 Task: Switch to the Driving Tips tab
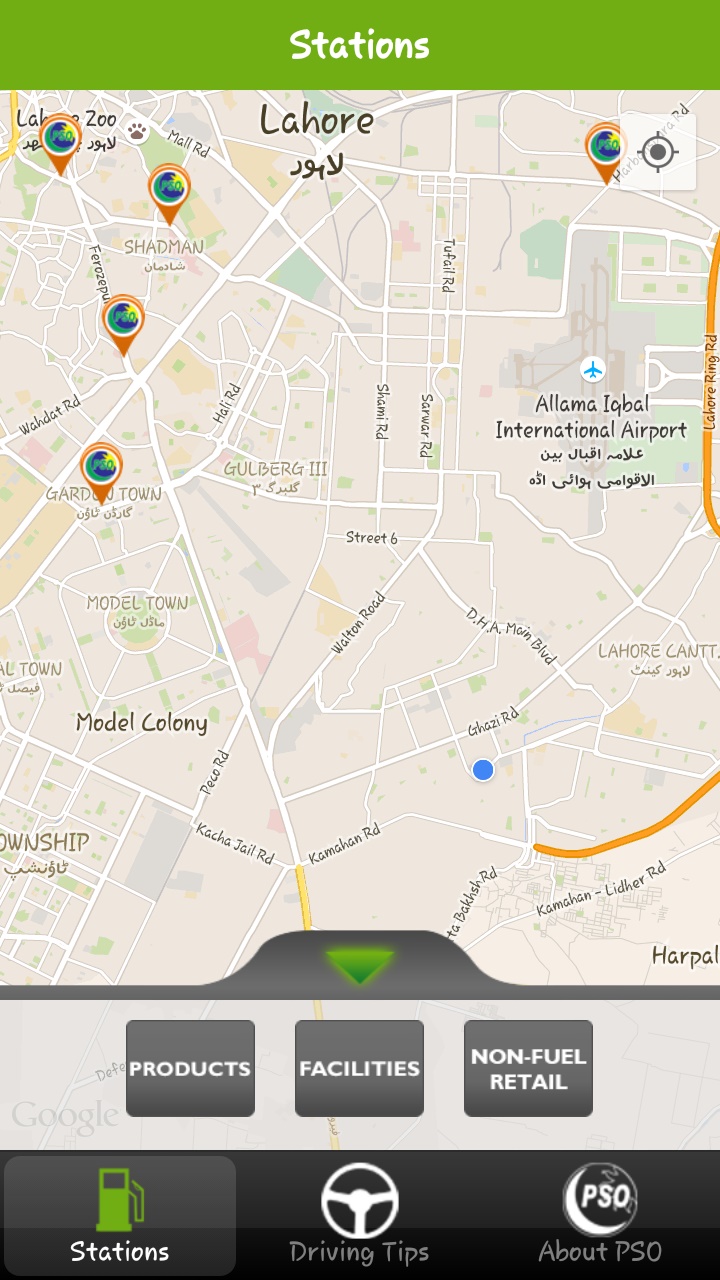359,1214
